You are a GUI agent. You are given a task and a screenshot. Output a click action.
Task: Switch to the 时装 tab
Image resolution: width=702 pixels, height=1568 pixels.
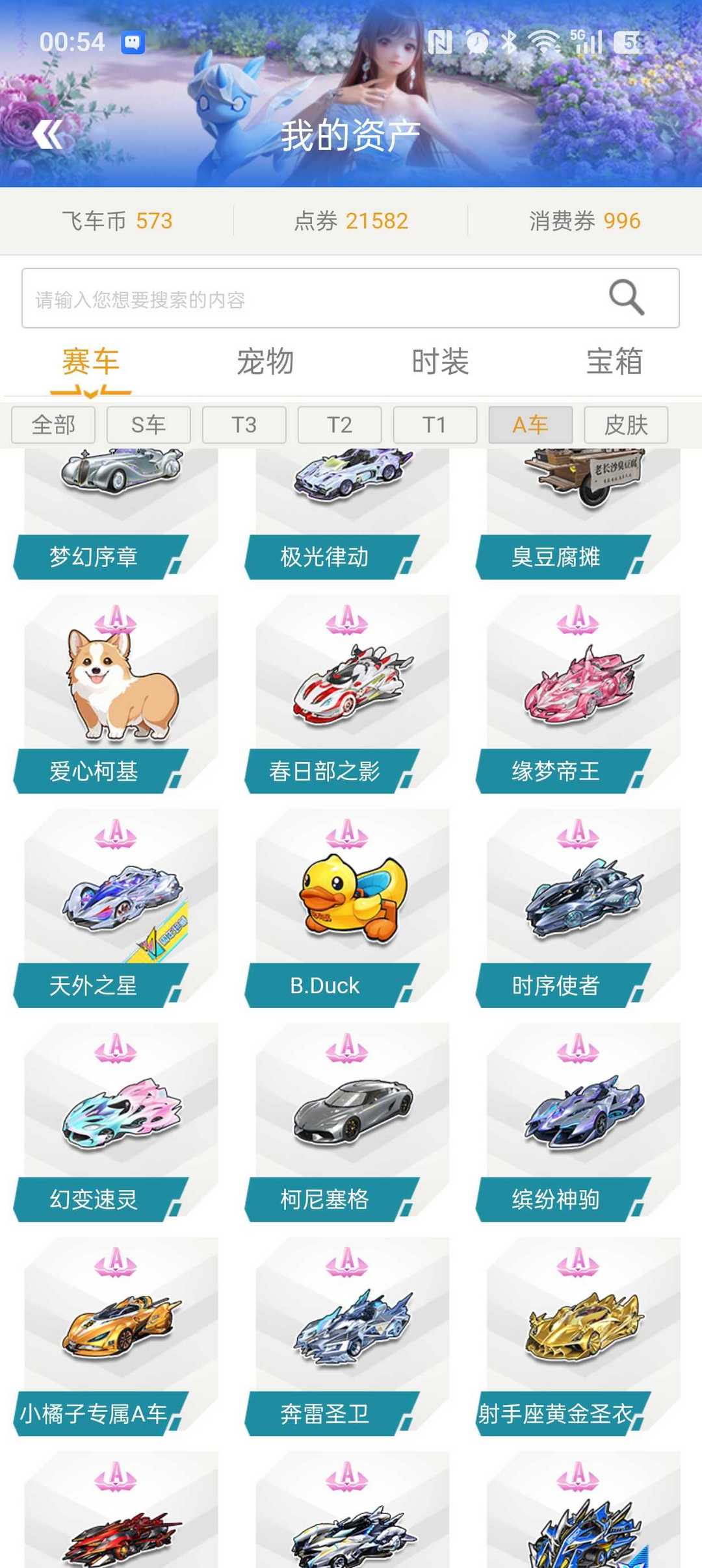440,361
